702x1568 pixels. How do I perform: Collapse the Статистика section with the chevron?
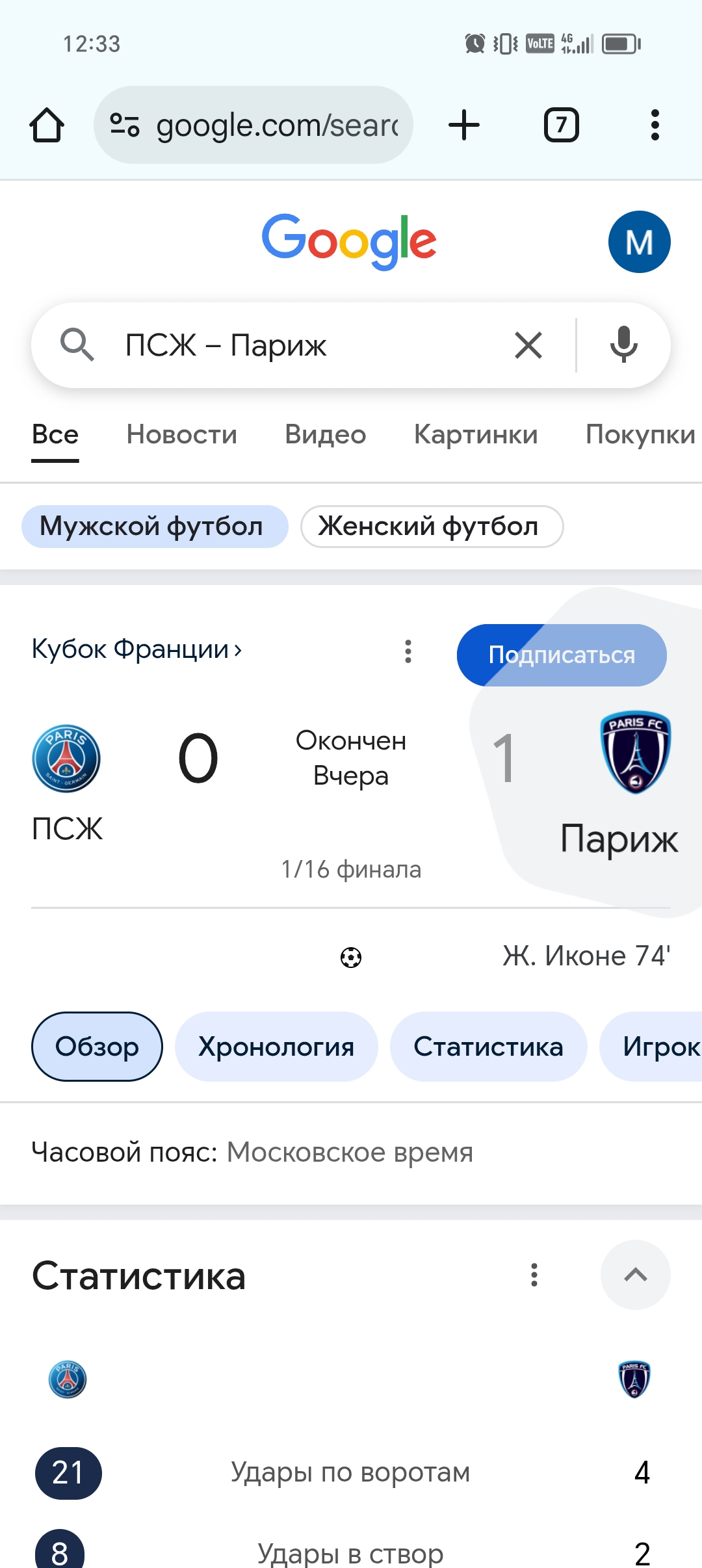point(635,1275)
